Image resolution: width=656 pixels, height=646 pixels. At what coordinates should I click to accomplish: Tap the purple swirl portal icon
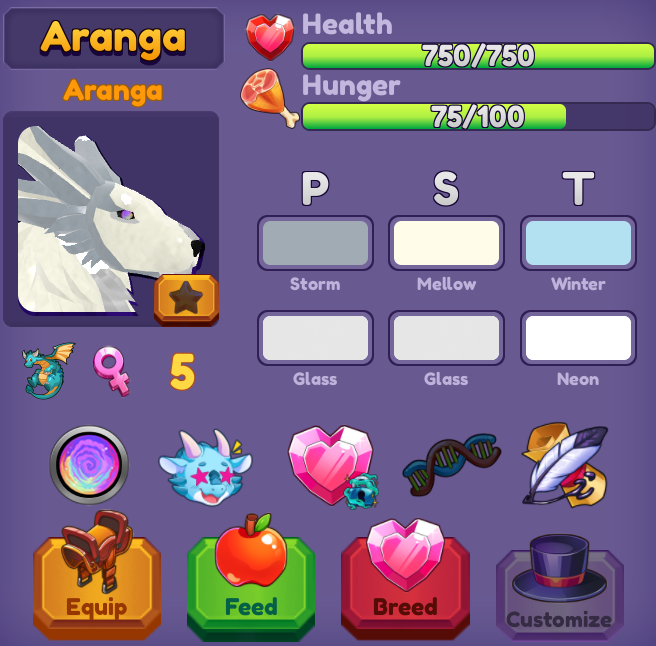click(88, 465)
